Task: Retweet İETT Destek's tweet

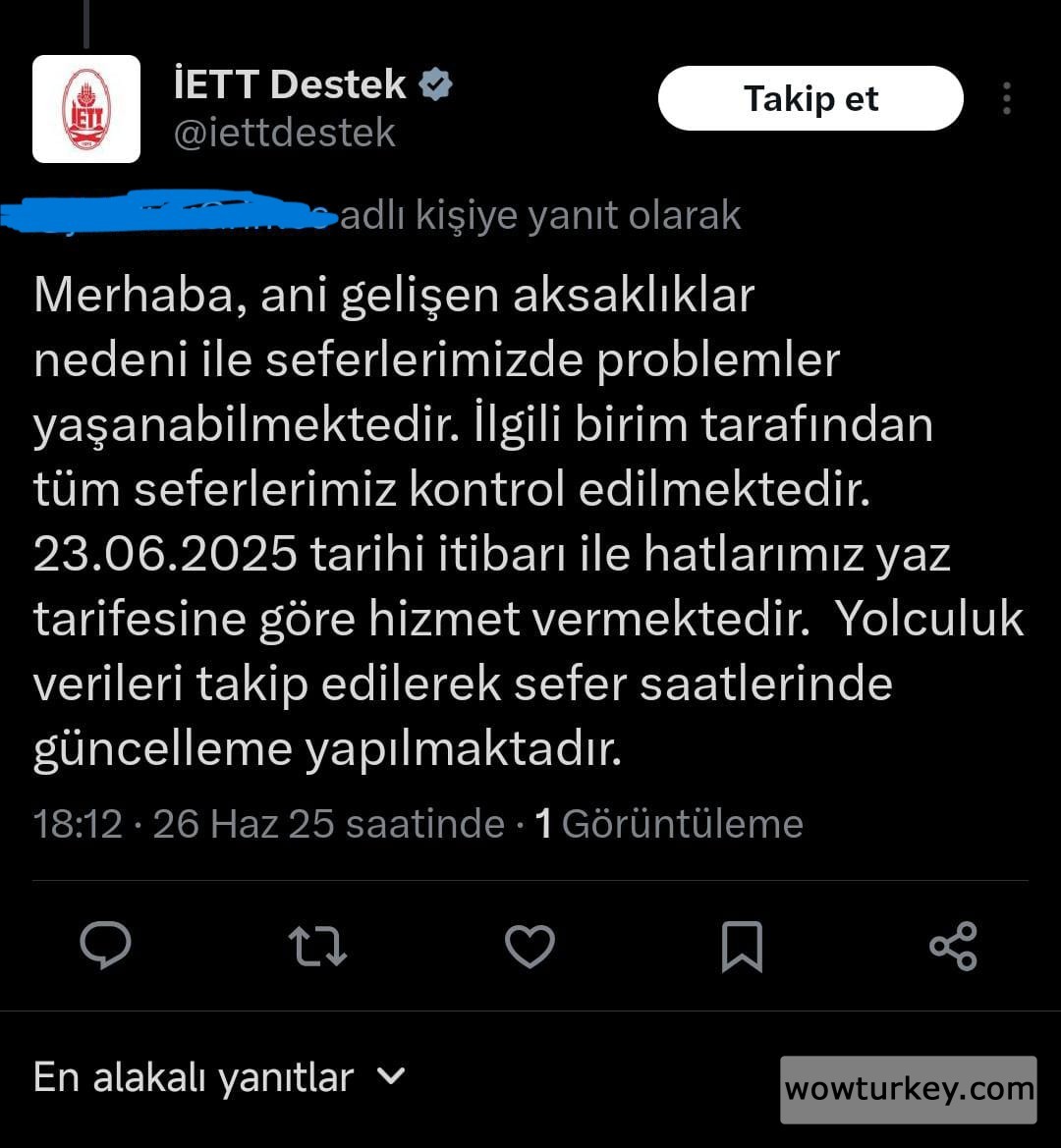Action: (x=318, y=946)
